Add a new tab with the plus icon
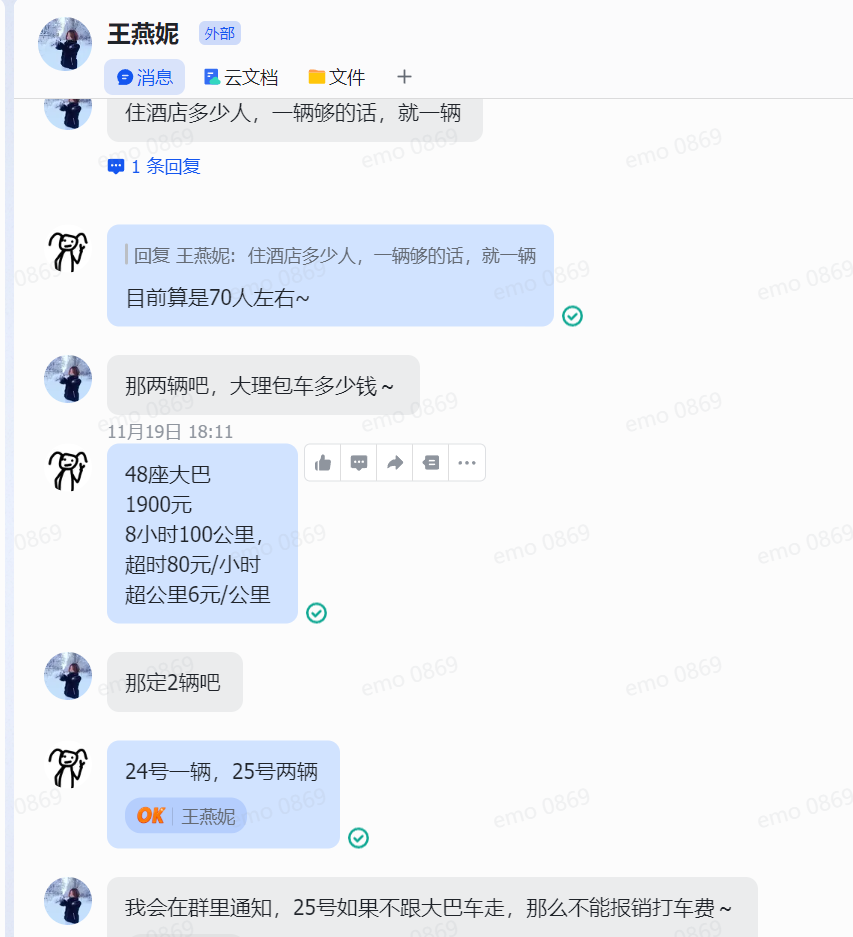Viewport: 853px width, 937px height. point(404,77)
